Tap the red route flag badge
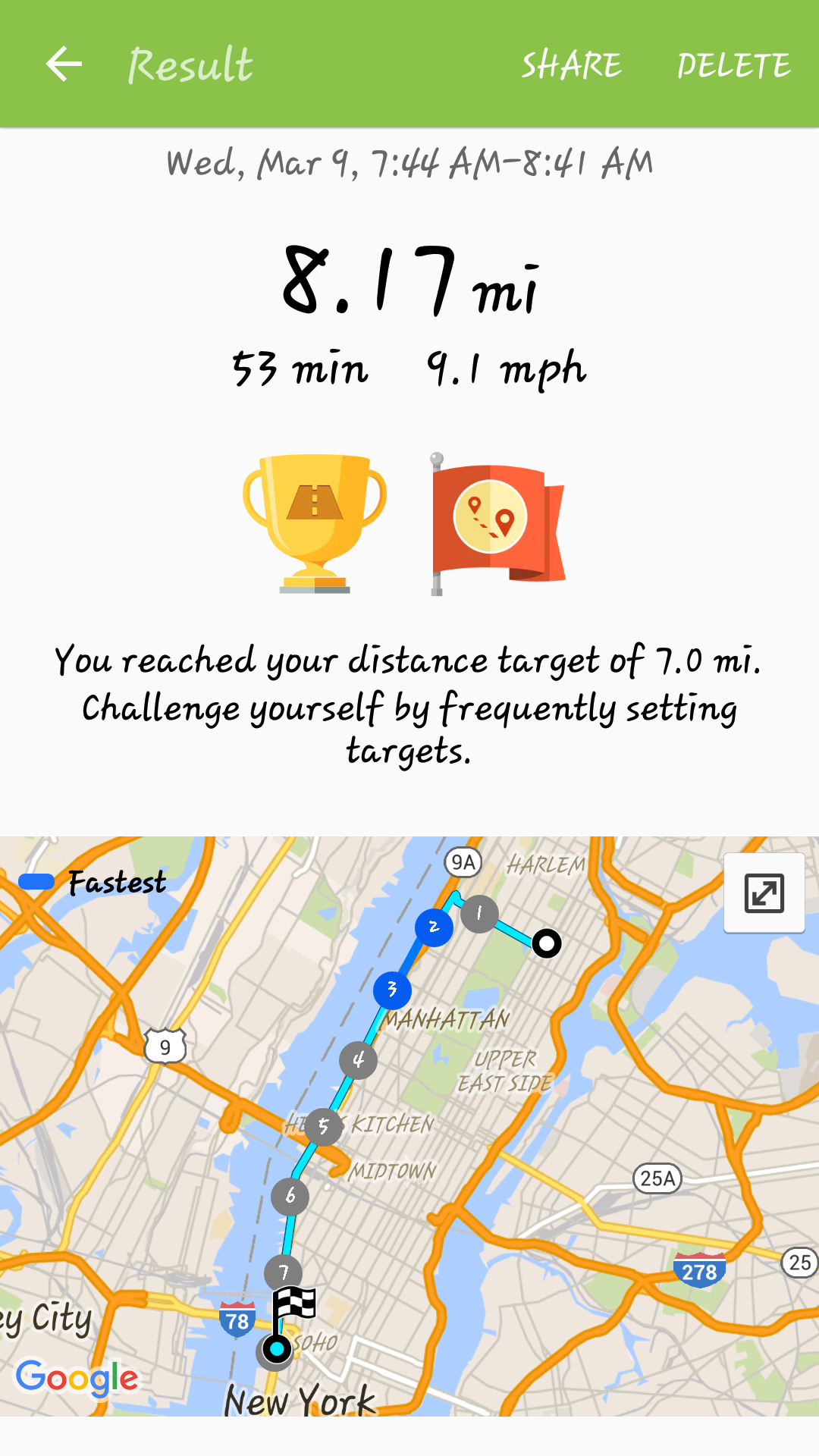The height and width of the screenshot is (1456, 819). 497,523
